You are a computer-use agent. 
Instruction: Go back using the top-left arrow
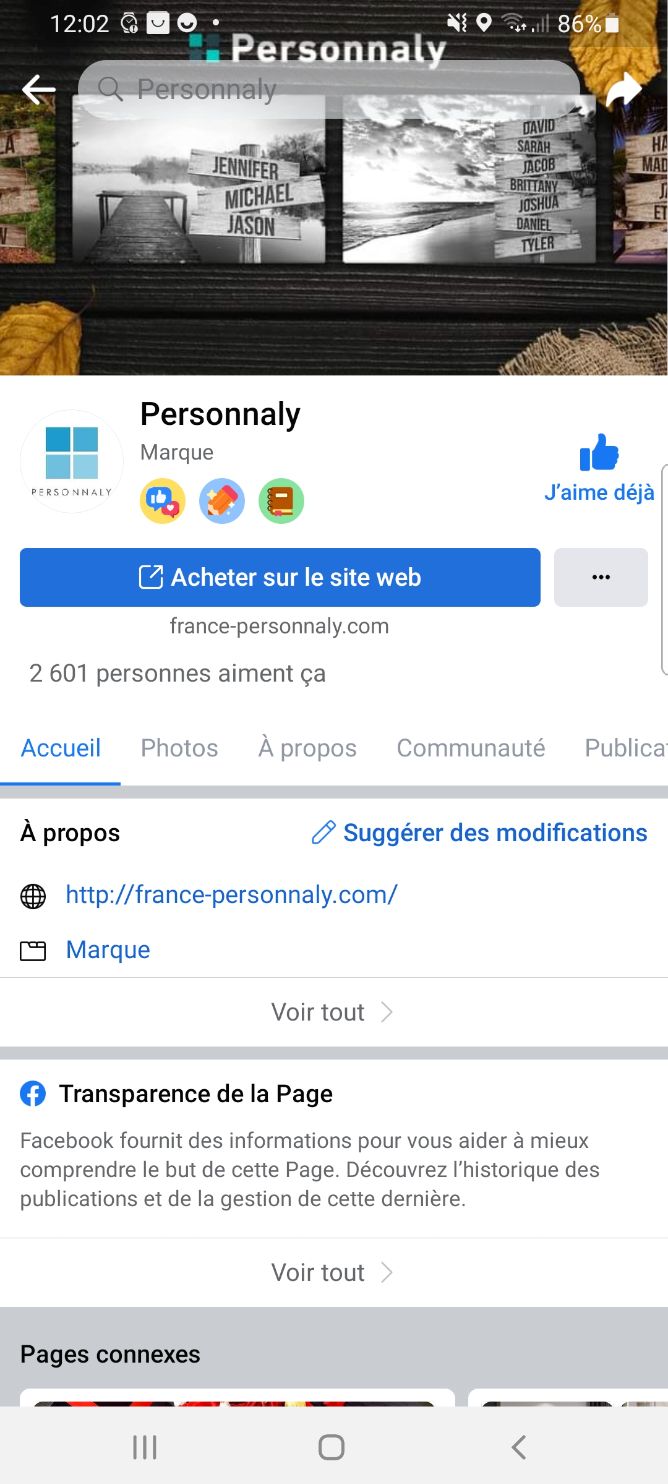click(39, 90)
